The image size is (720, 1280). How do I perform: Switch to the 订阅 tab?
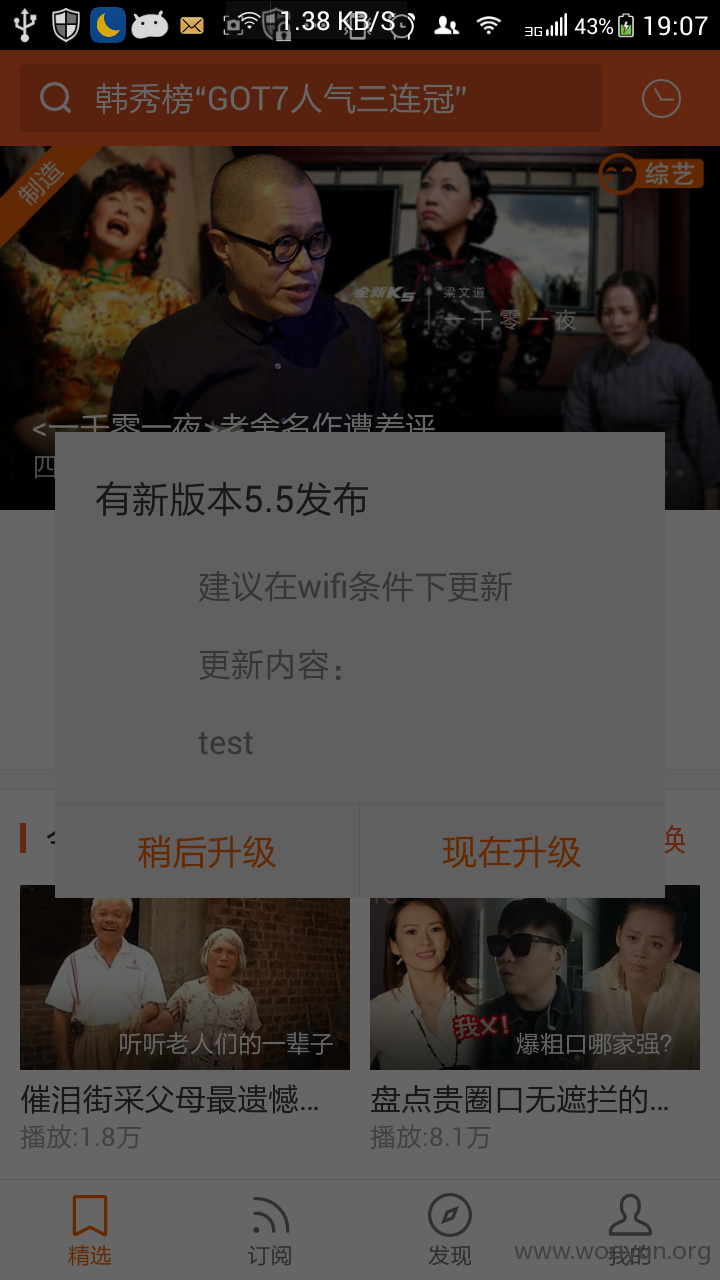[x=270, y=1230]
